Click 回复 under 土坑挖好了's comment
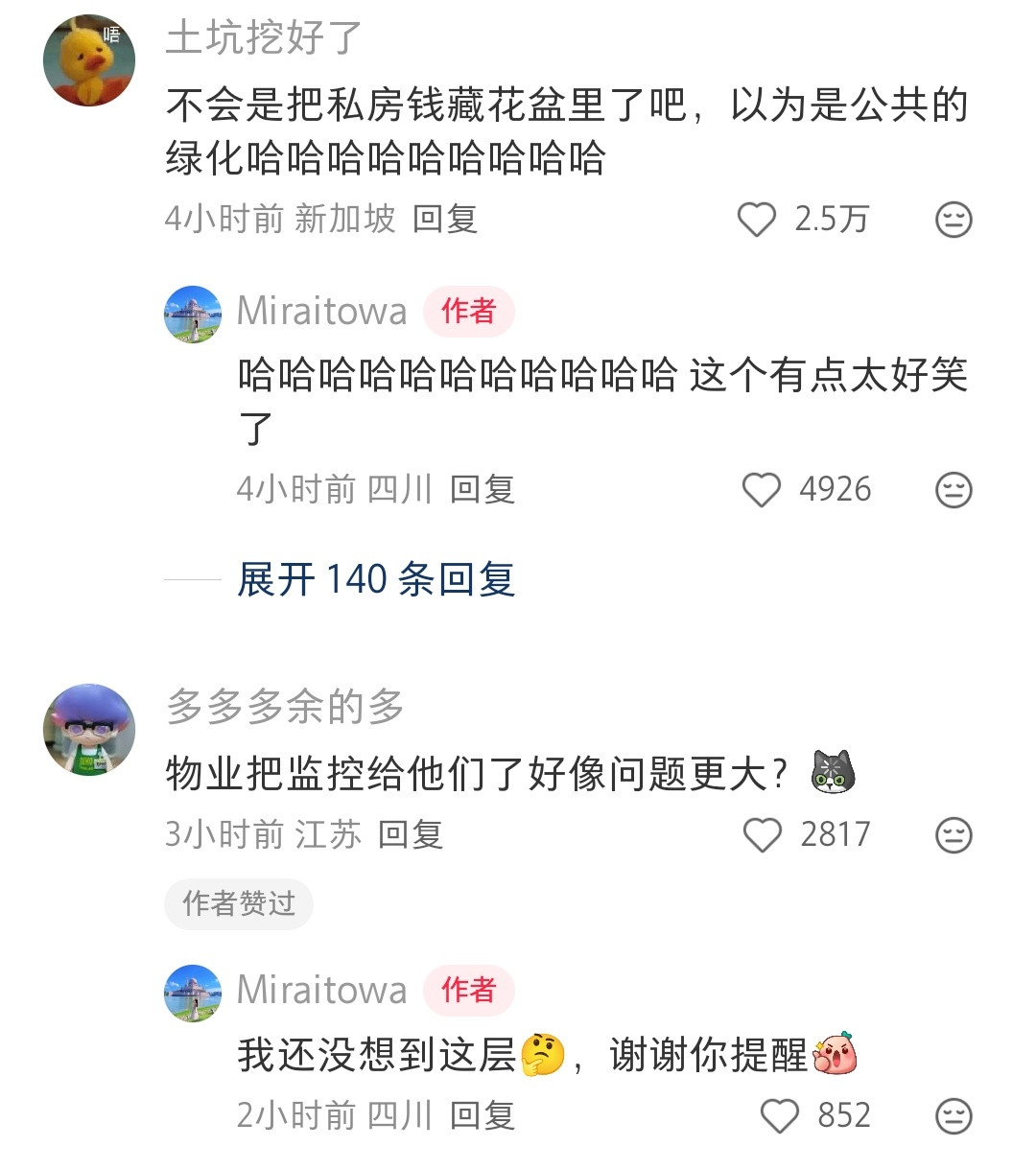The width and height of the screenshot is (1036, 1170). pyautogui.click(x=447, y=220)
